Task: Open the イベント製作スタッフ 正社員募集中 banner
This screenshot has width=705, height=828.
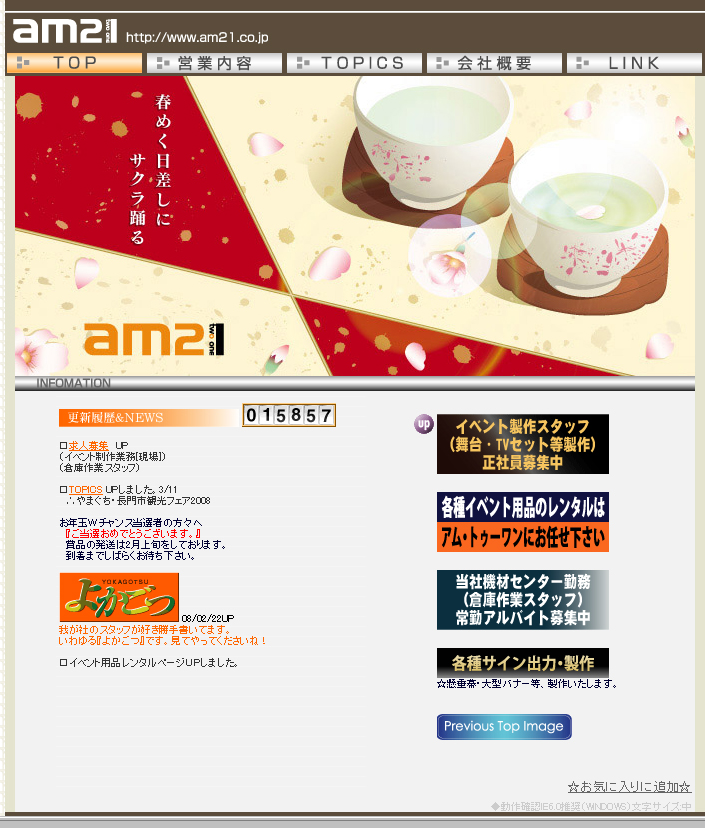Action: [x=522, y=444]
